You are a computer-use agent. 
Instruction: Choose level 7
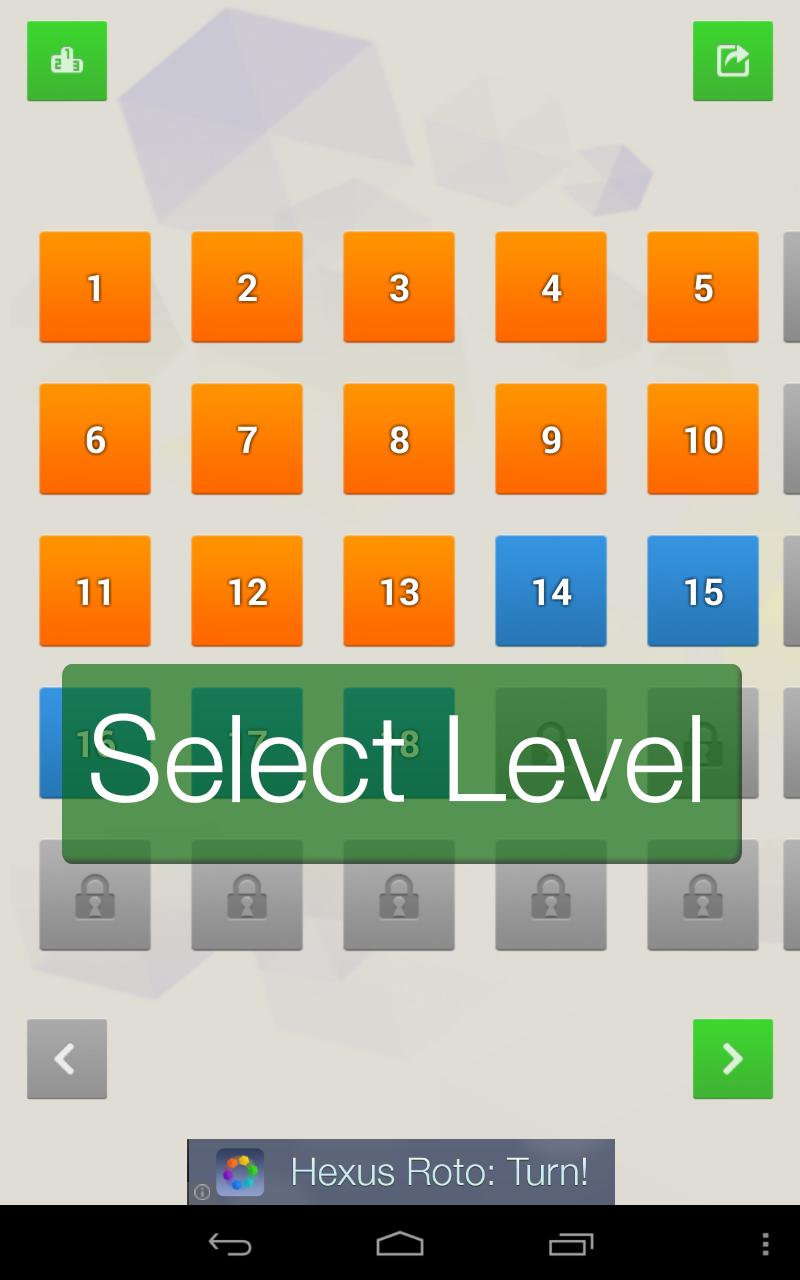pos(247,439)
